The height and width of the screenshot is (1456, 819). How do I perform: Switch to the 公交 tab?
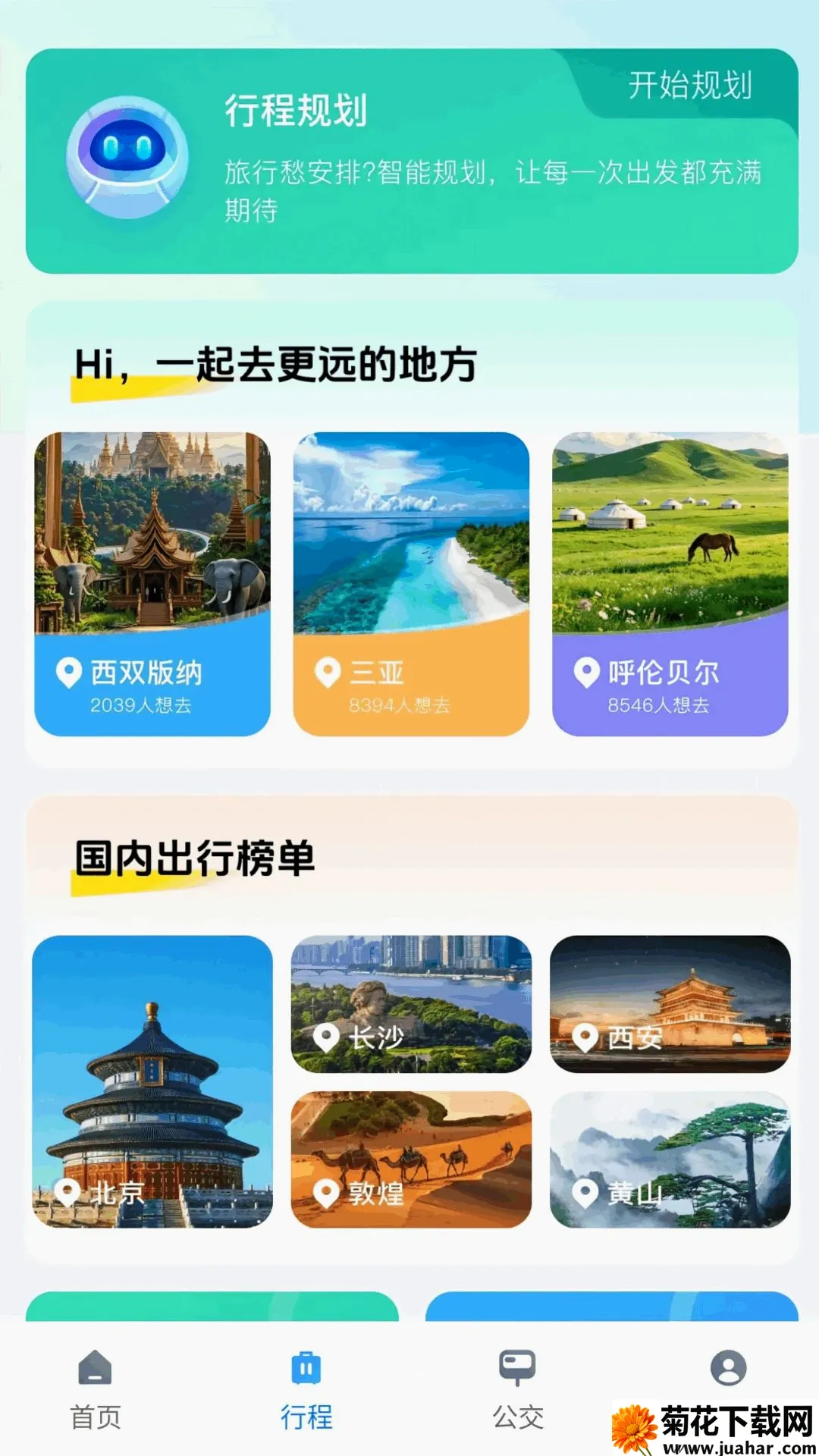(x=518, y=1389)
